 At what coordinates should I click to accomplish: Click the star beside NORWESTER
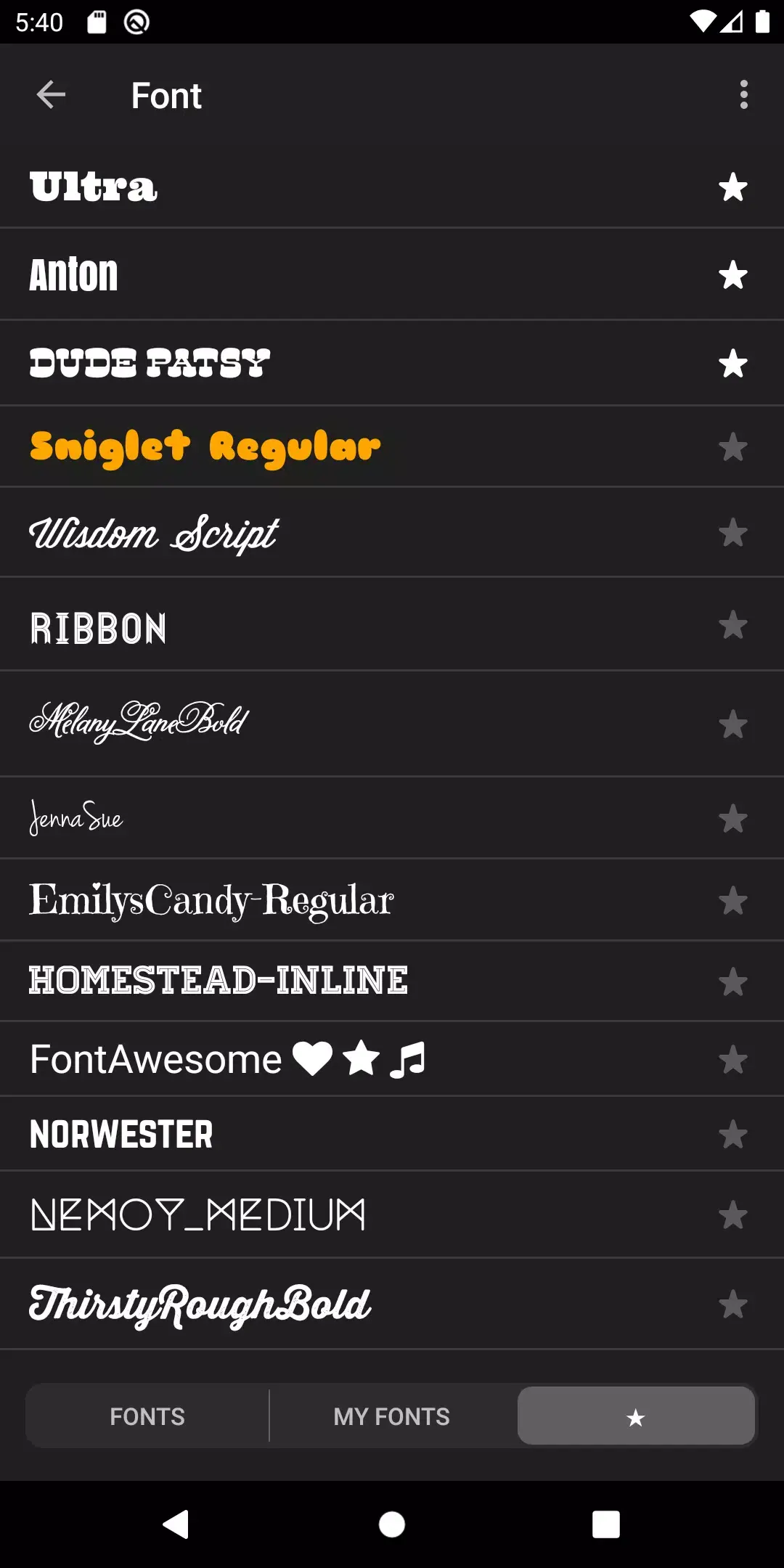point(732,1132)
